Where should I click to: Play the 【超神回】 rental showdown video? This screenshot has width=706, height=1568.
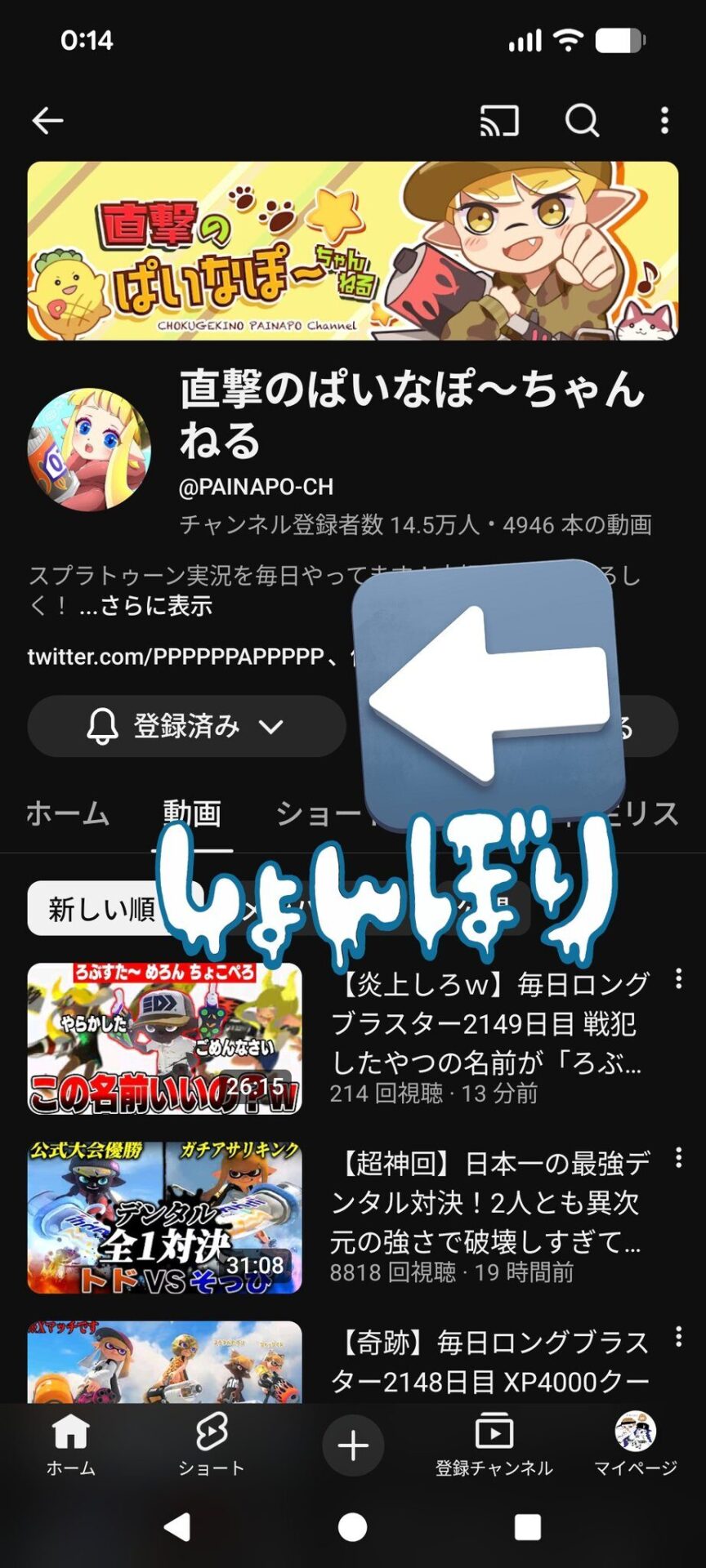[x=164, y=1217]
